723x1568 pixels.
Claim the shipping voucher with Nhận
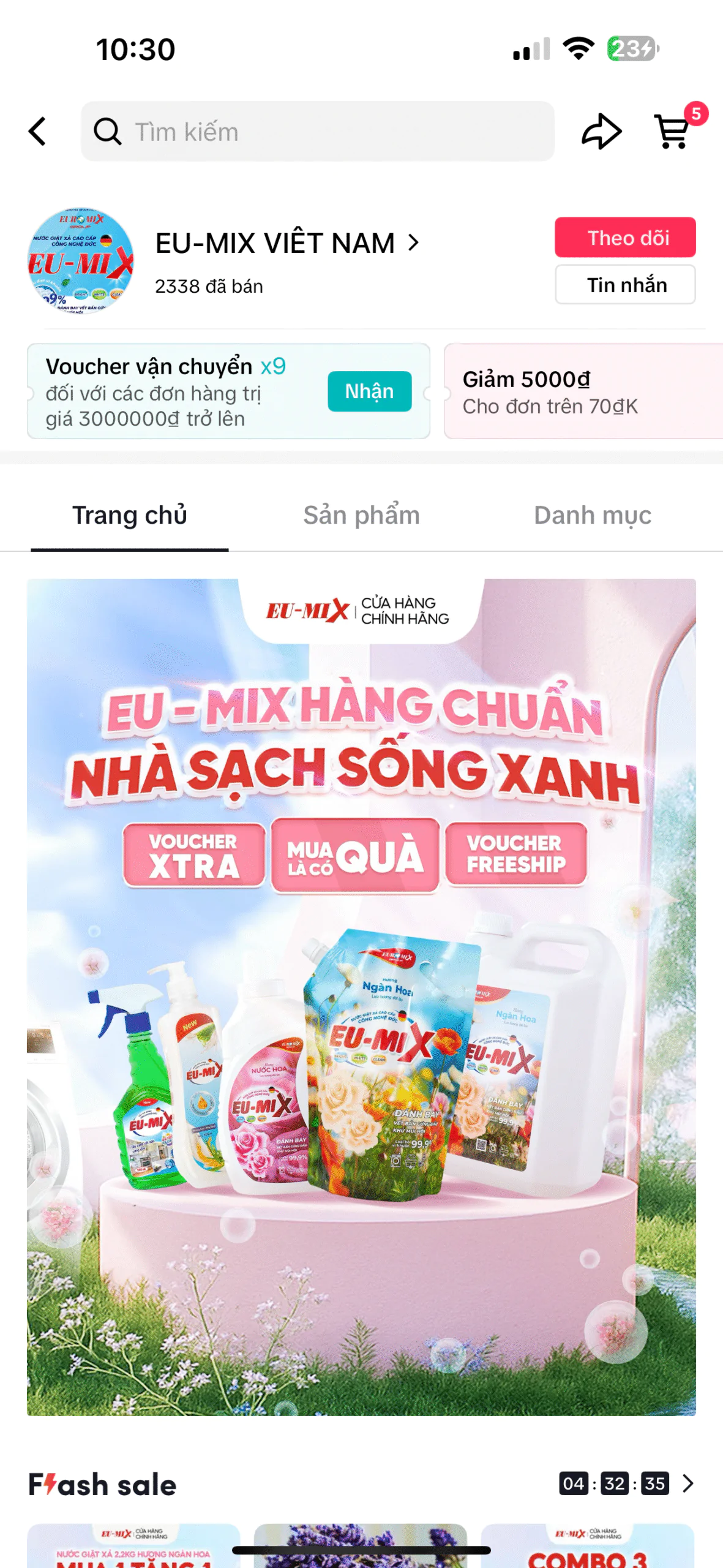(369, 391)
